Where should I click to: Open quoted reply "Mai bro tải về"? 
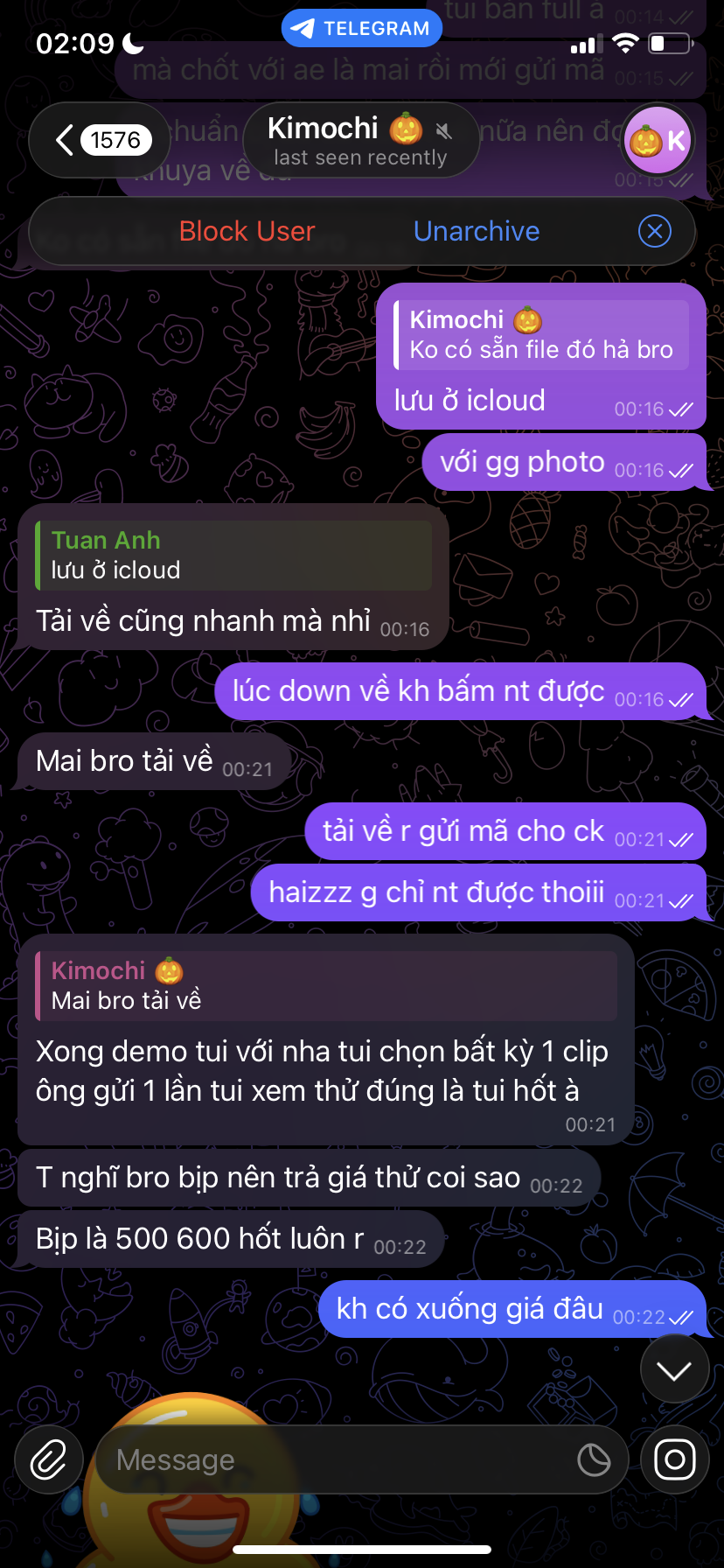click(325, 986)
